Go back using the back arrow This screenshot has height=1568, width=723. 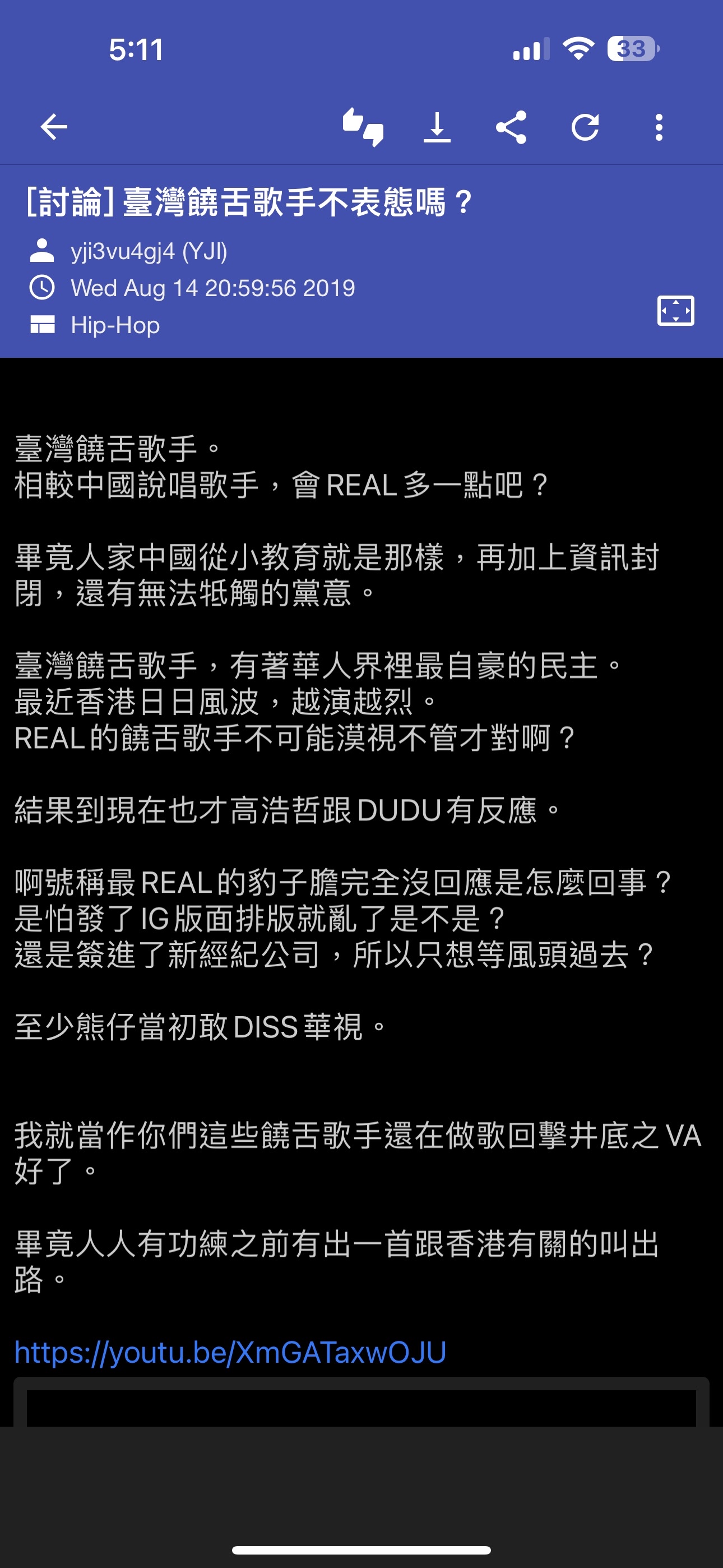point(54,127)
